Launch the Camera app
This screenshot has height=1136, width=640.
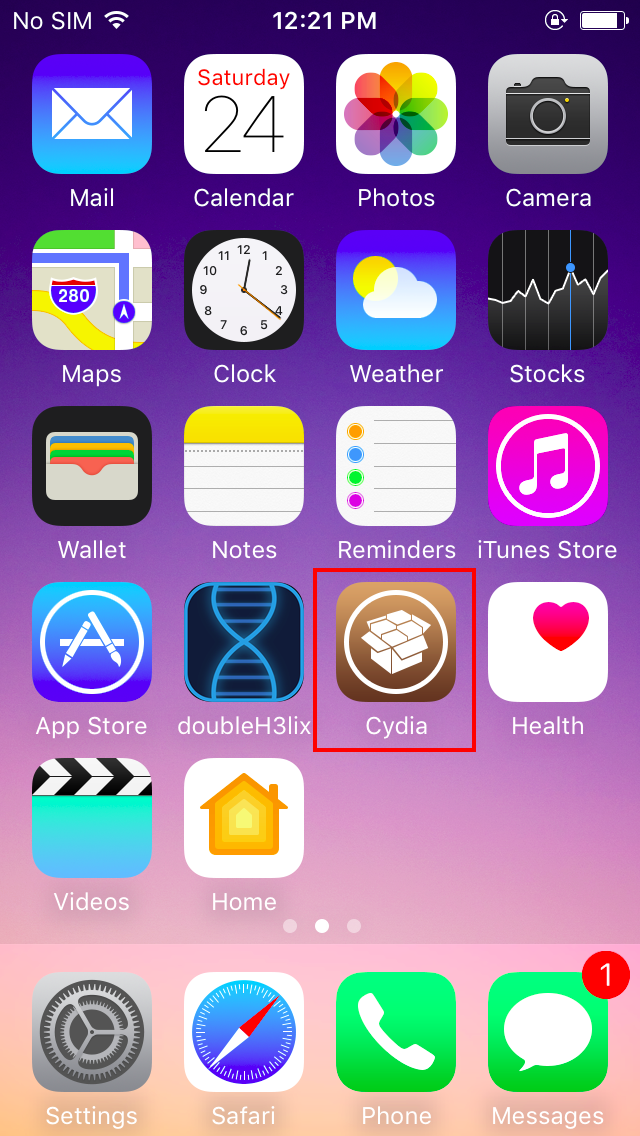(x=548, y=114)
